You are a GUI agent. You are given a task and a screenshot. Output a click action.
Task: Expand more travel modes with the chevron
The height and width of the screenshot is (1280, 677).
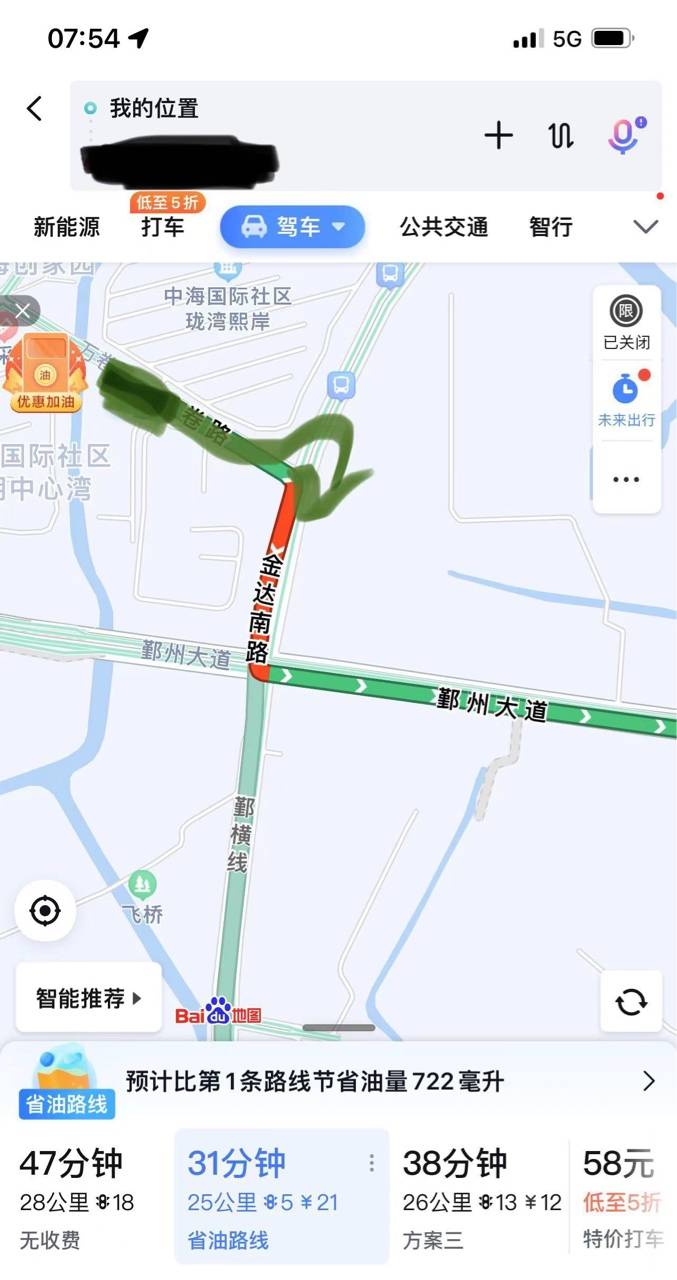coord(646,227)
